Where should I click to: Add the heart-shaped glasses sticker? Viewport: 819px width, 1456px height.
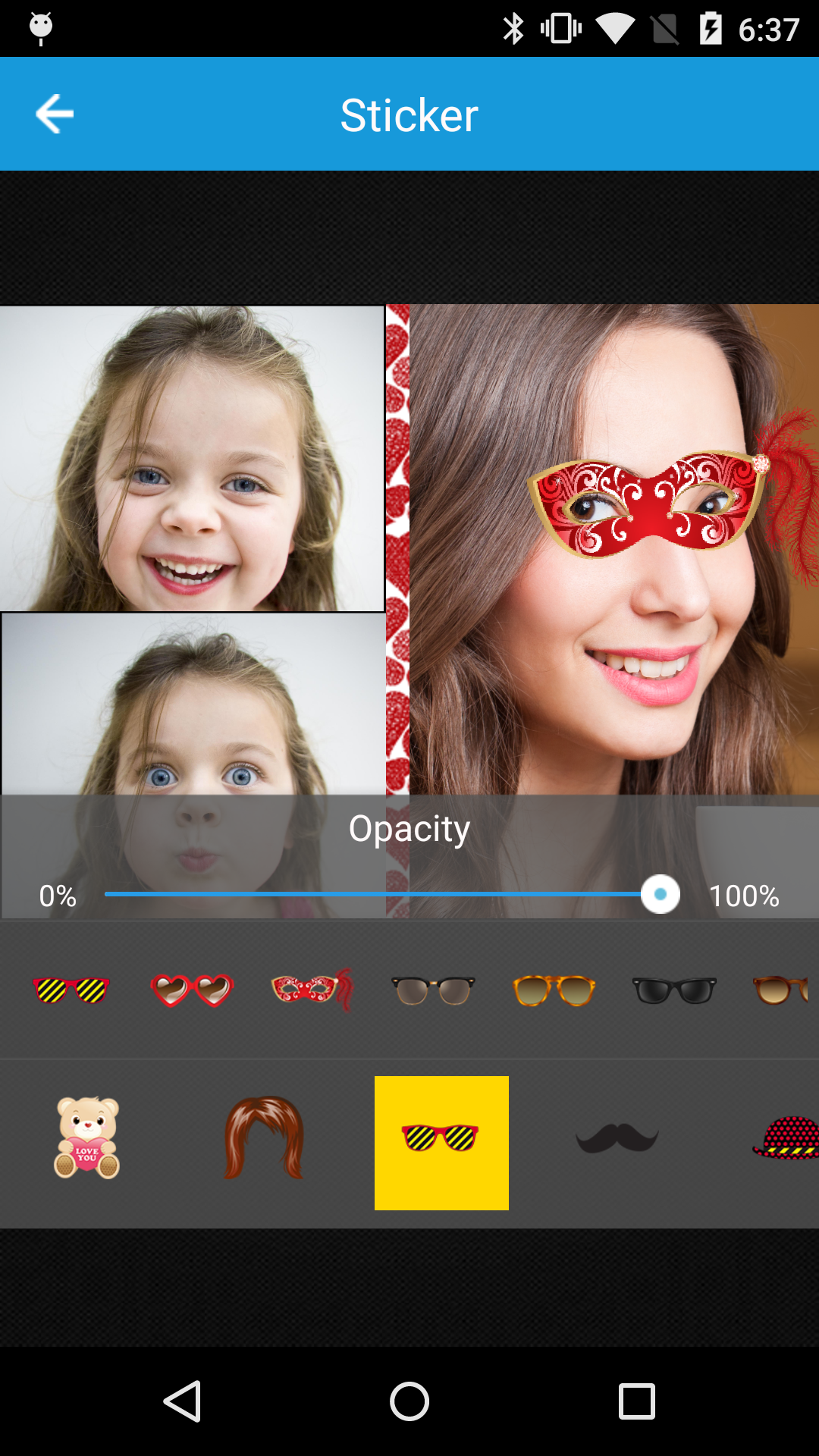click(192, 990)
